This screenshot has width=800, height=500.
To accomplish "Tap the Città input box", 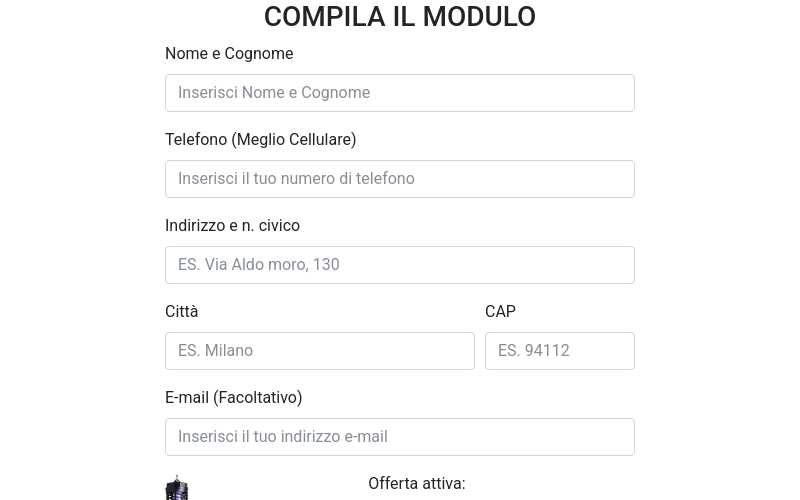I will click(319, 351).
